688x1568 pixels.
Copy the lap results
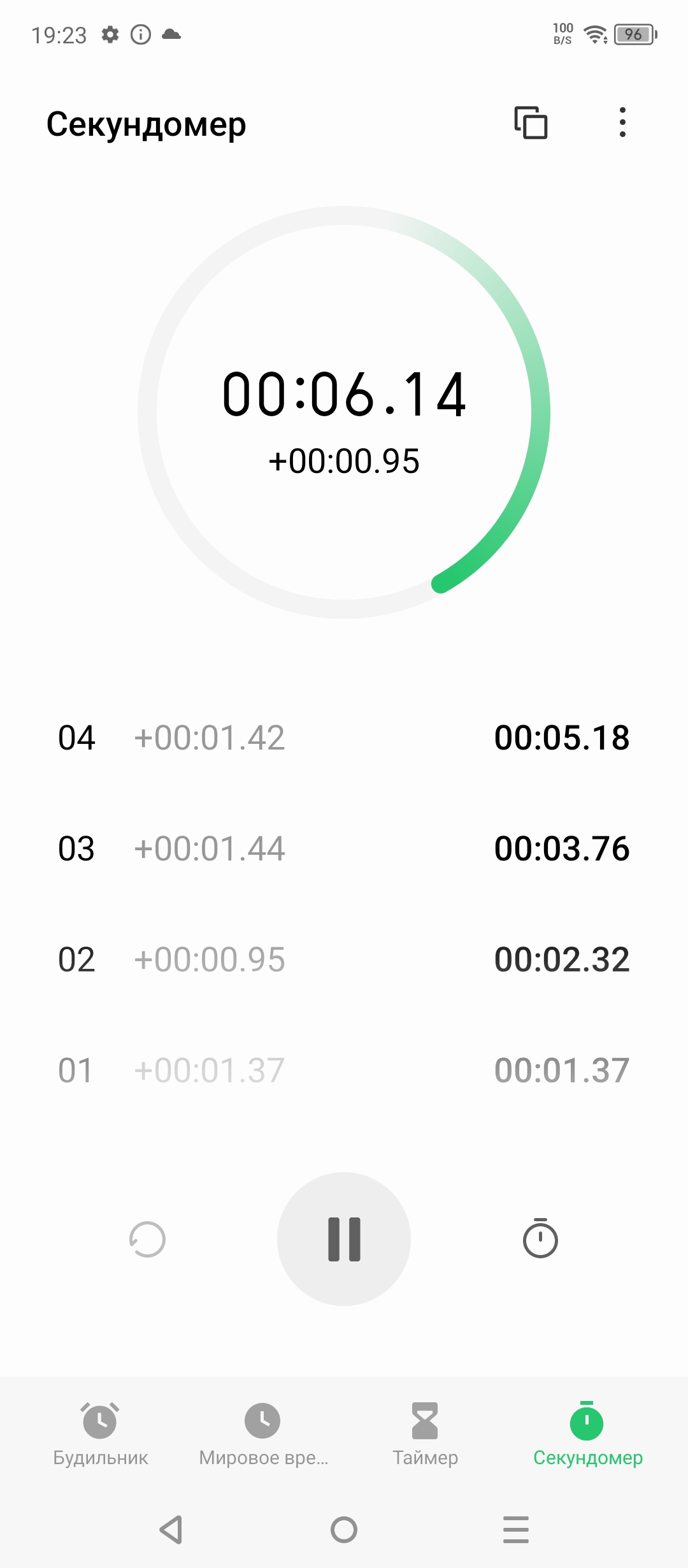[x=531, y=122]
